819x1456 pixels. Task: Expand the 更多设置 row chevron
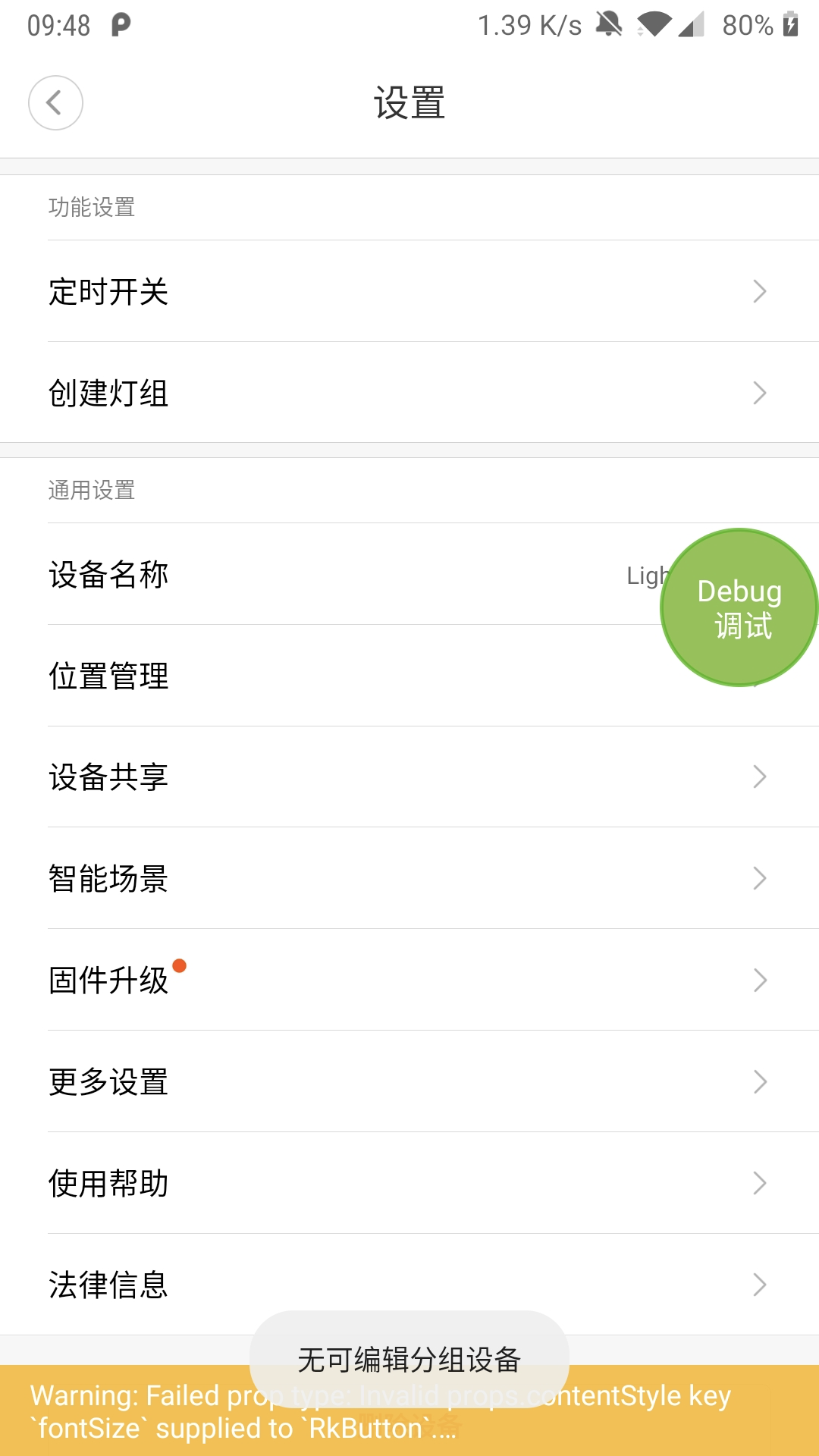761,1081
